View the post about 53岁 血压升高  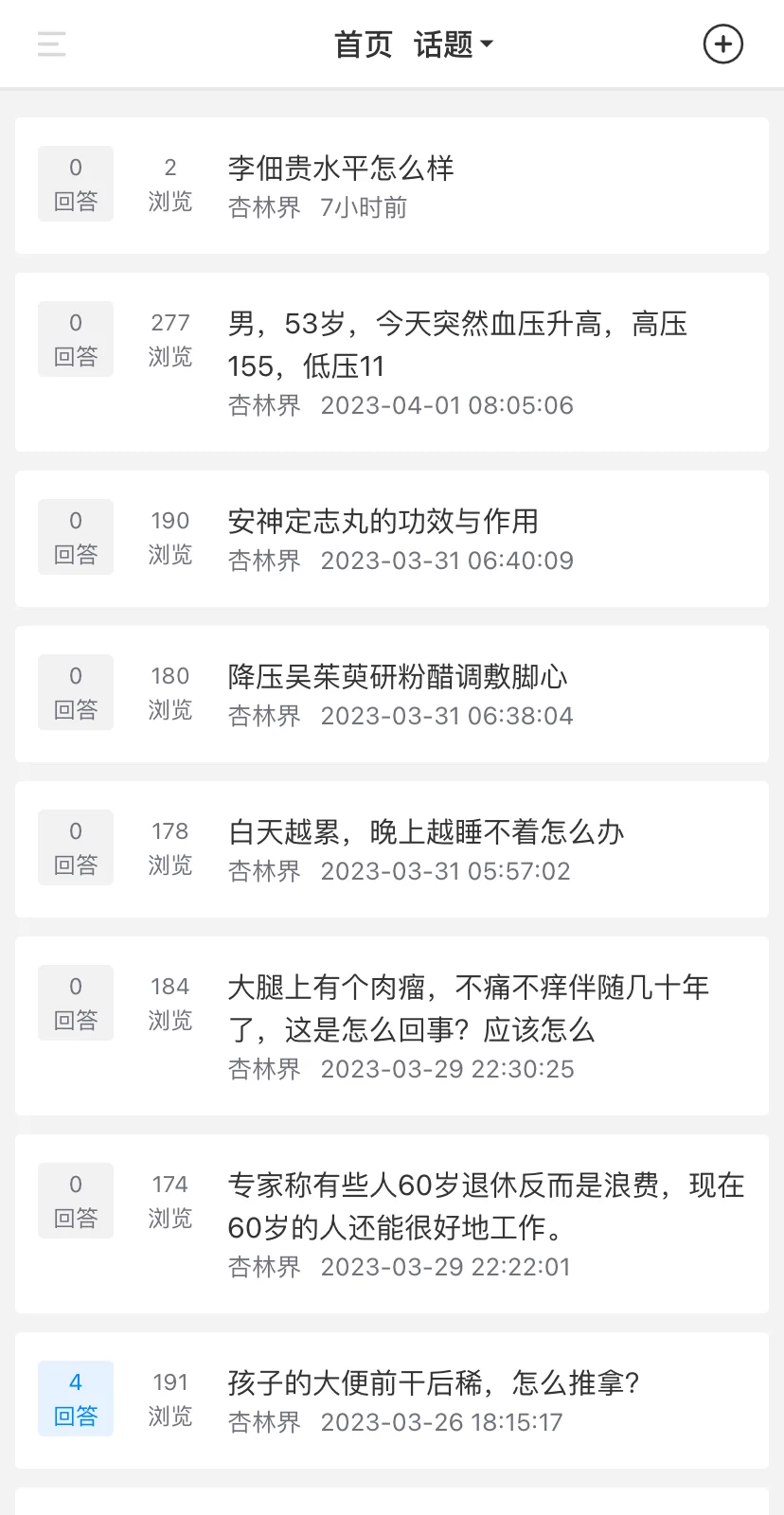pyautogui.click(x=457, y=345)
